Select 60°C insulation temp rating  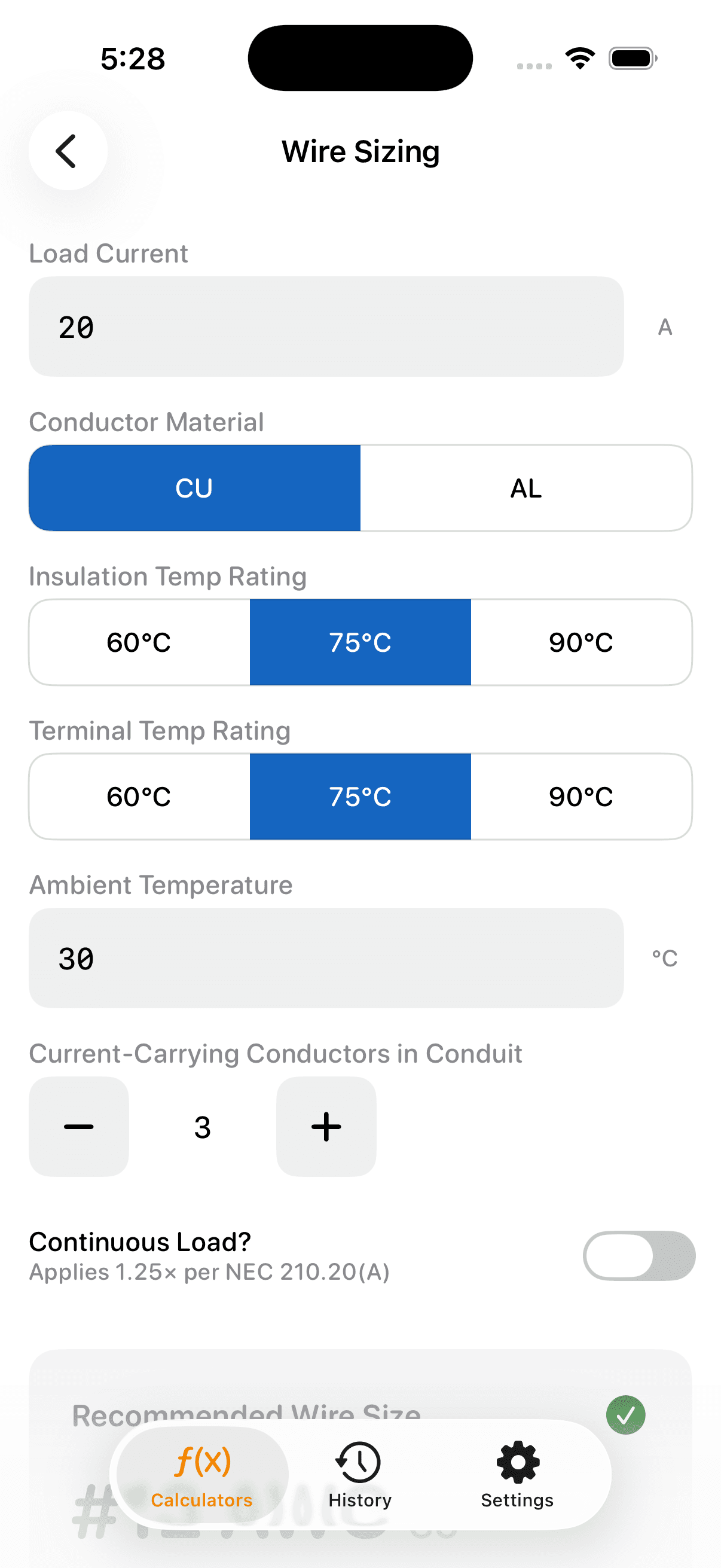(139, 642)
